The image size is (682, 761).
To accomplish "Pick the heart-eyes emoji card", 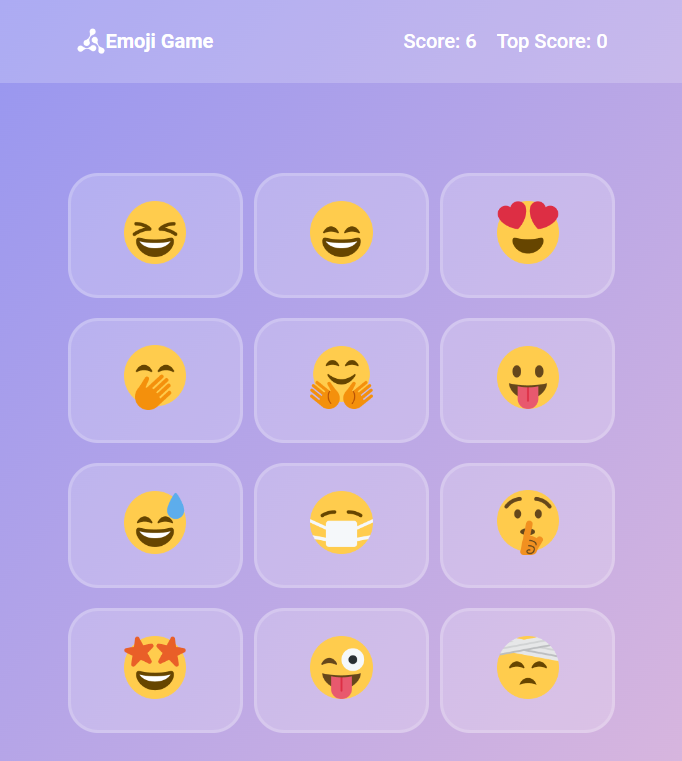I will point(527,235).
